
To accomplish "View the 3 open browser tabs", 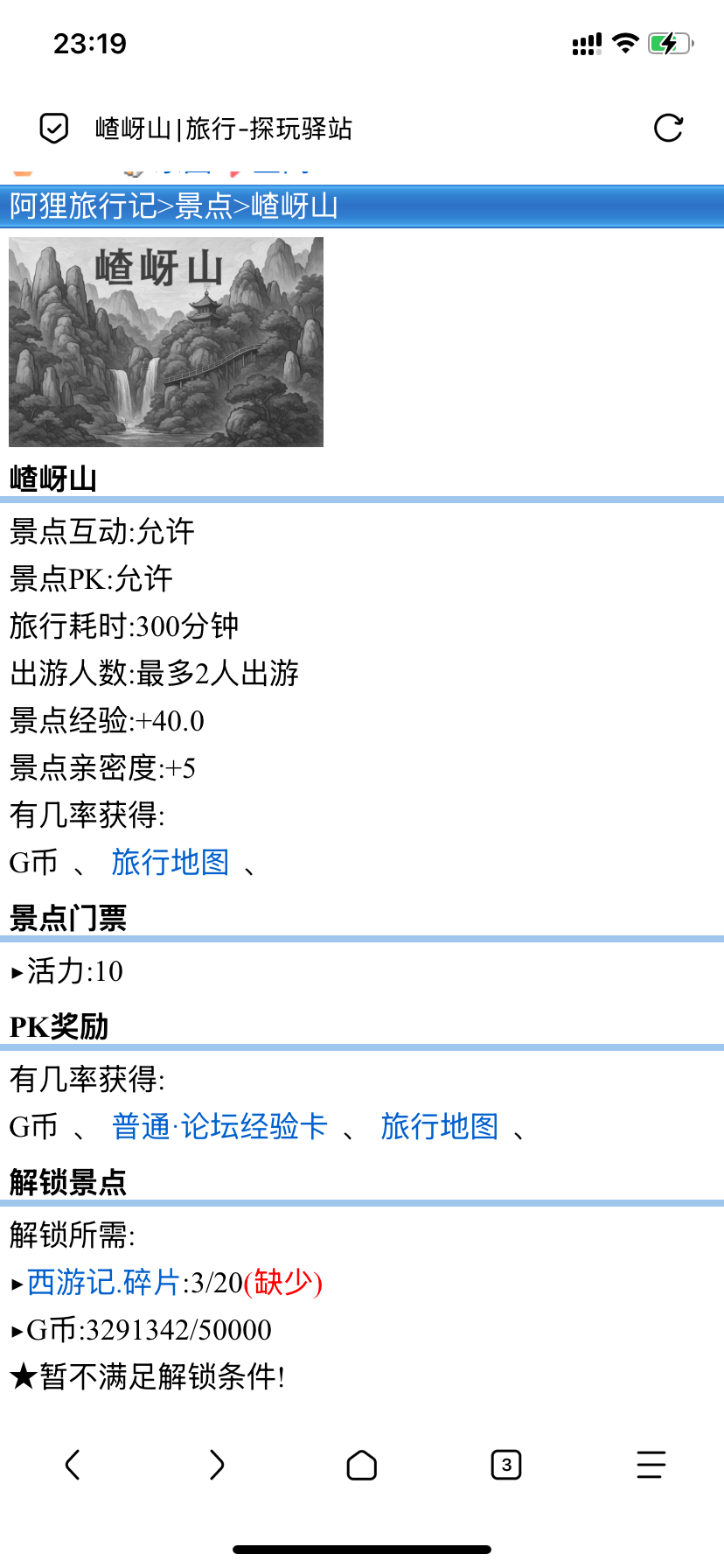I will coord(506,1465).
